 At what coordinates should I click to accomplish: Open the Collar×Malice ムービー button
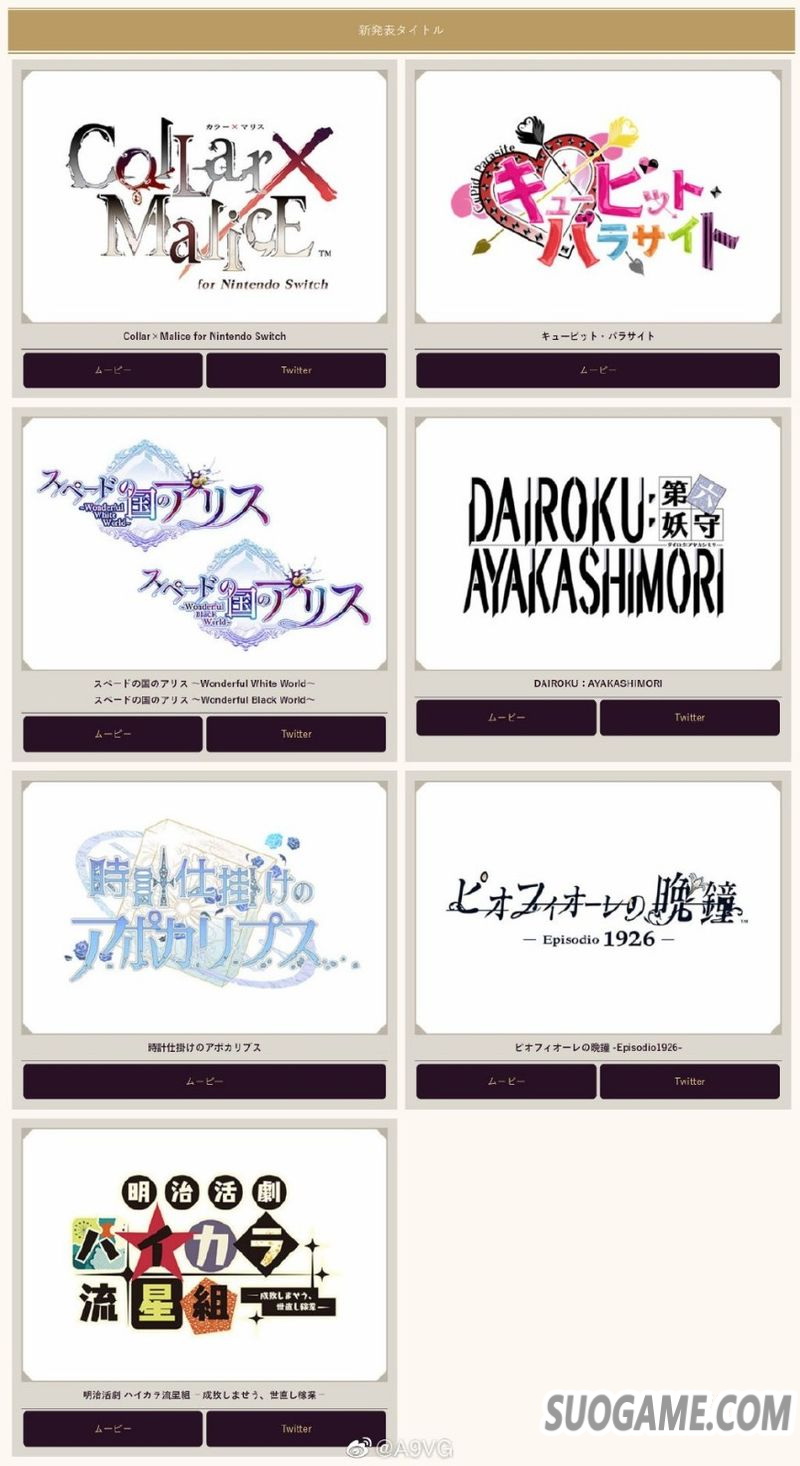tap(113, 370)
